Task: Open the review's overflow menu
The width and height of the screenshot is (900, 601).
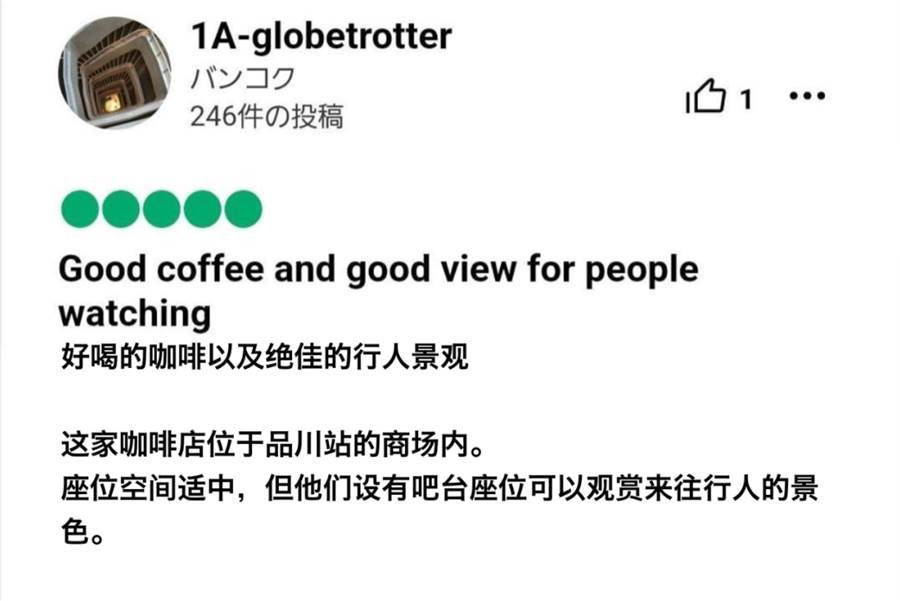Action: (807, 97)
